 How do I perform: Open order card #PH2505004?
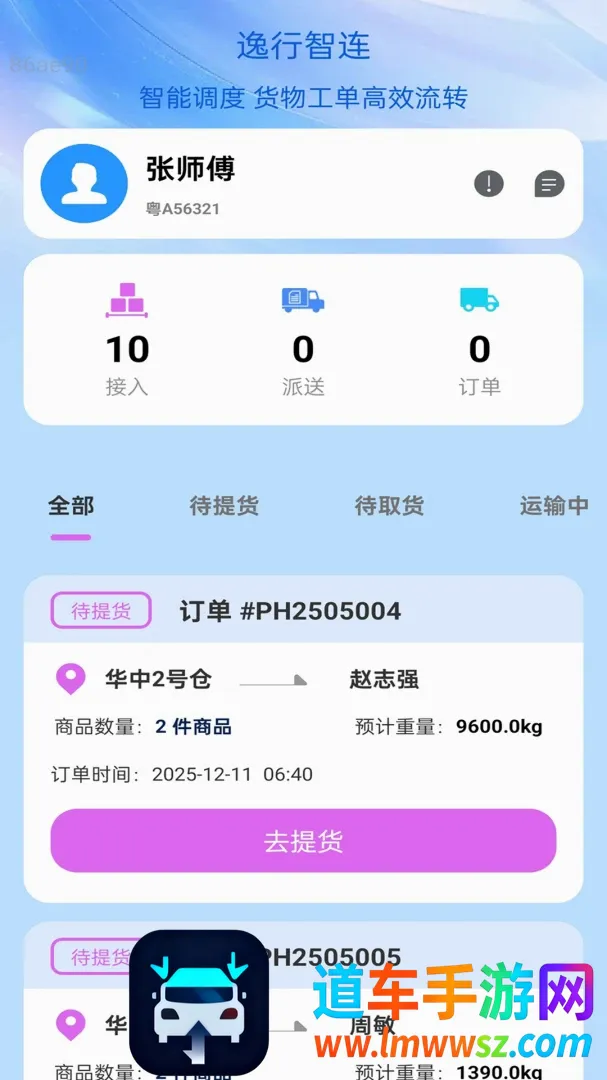[x=303, y=739]
